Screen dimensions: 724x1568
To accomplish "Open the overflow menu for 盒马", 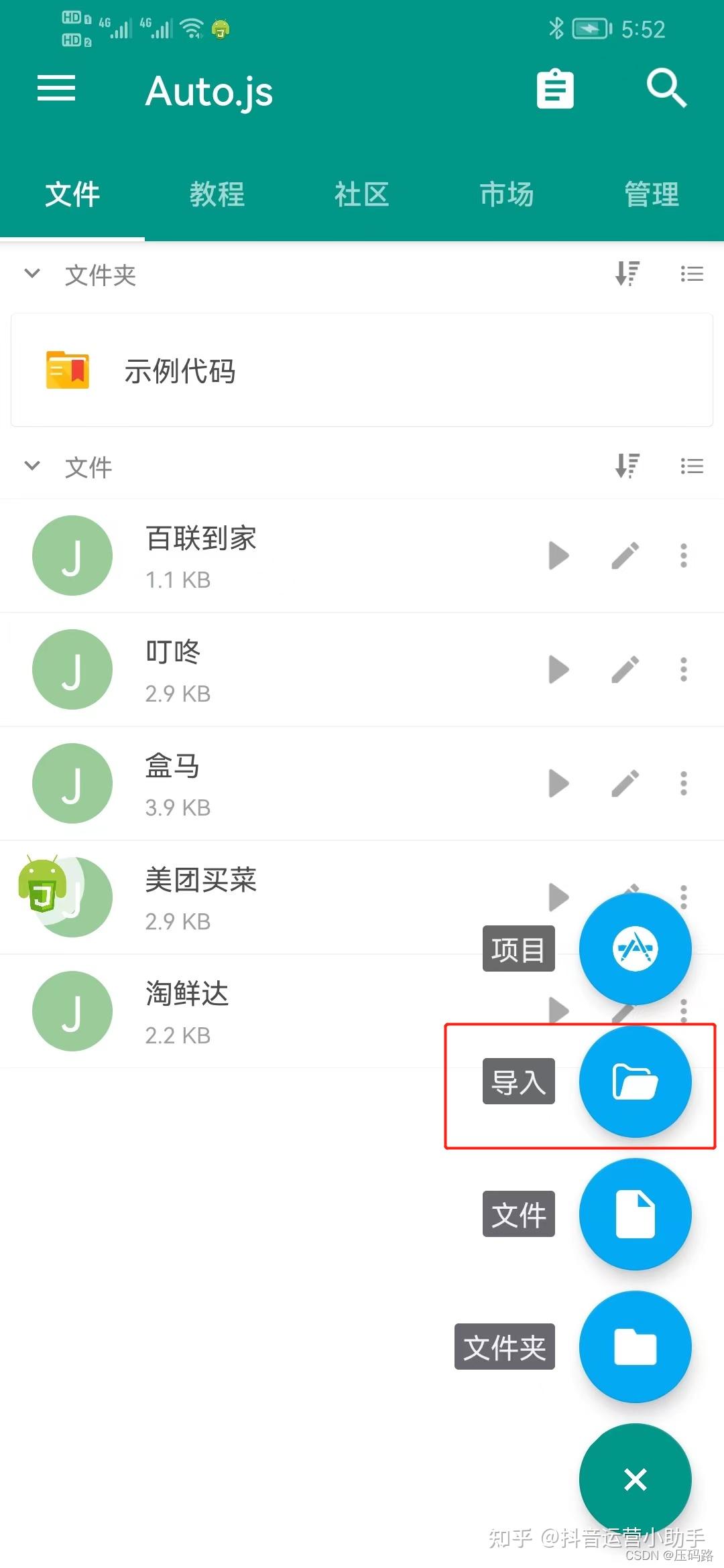I will [683, 783].
